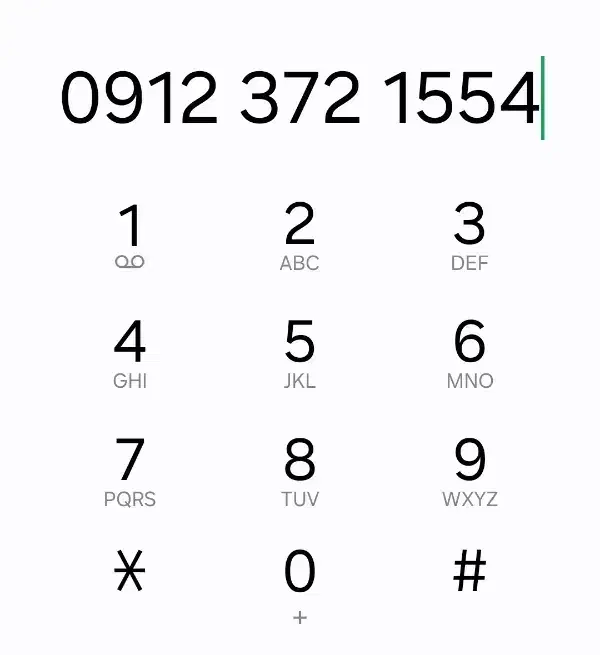Enter digit 6 MNO

click(x=469, y=353)
